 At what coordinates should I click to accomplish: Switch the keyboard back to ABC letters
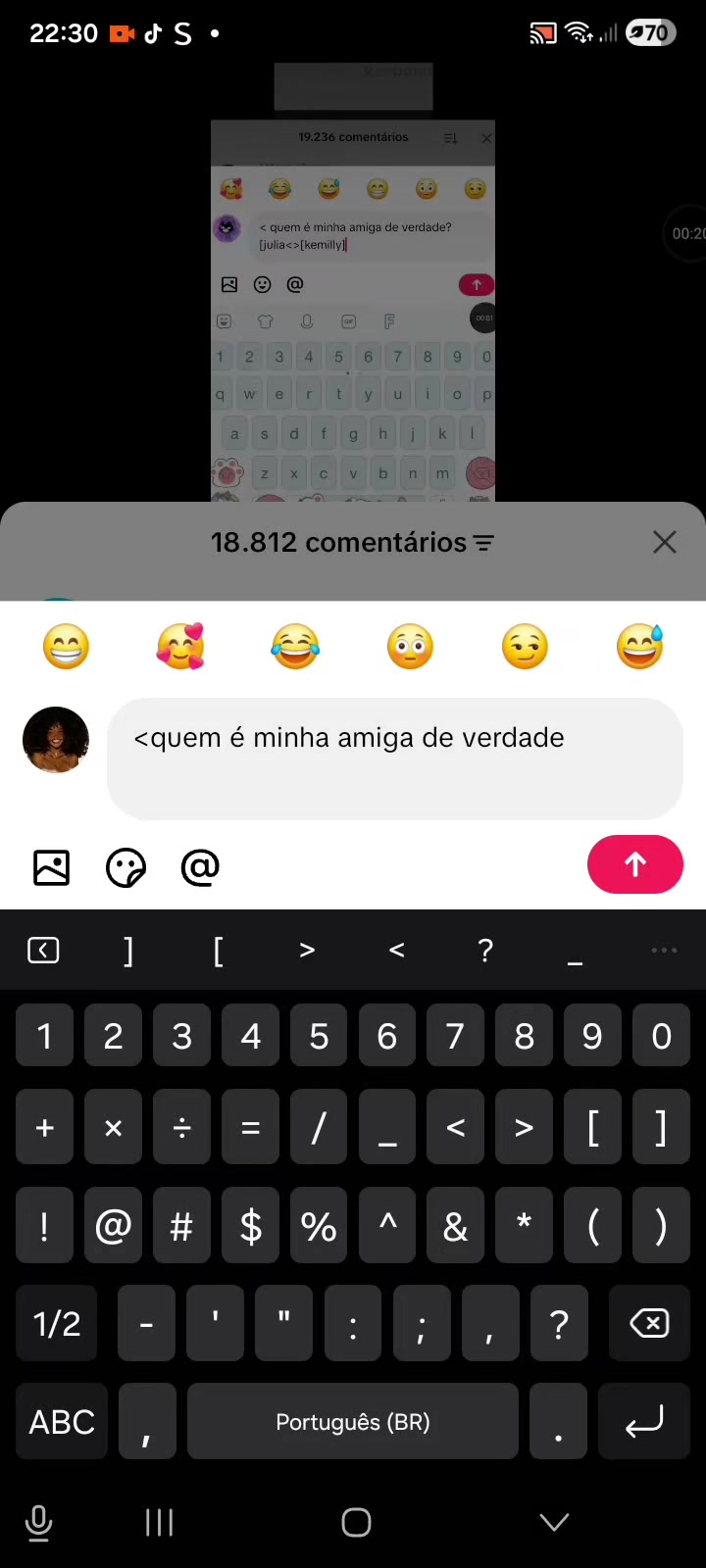pyautogui.click(x=62, y=1422)
